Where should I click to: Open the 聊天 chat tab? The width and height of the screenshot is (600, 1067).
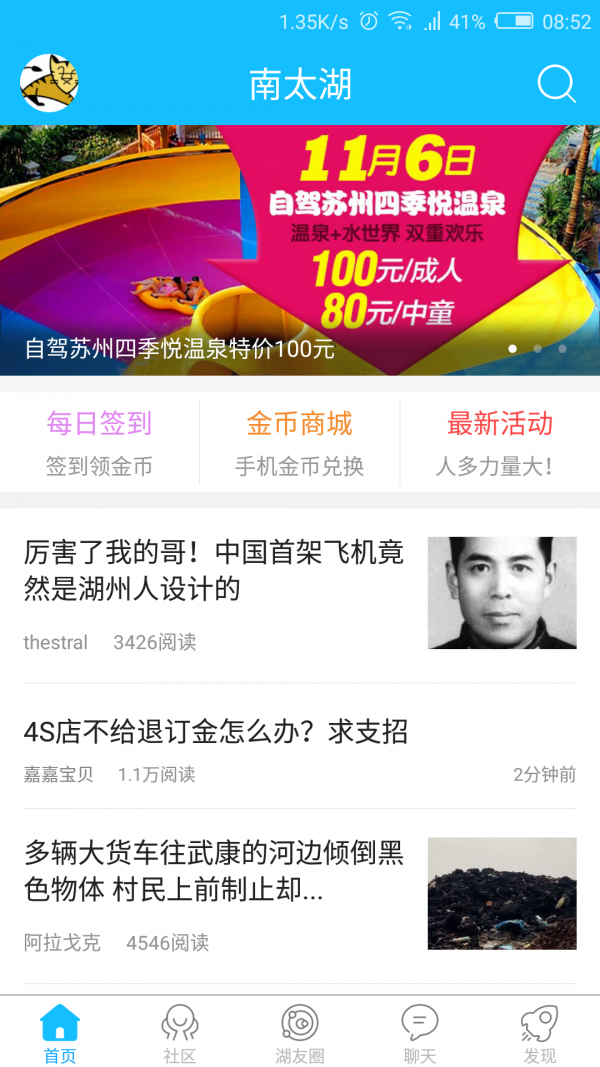tap(420, 1034)
